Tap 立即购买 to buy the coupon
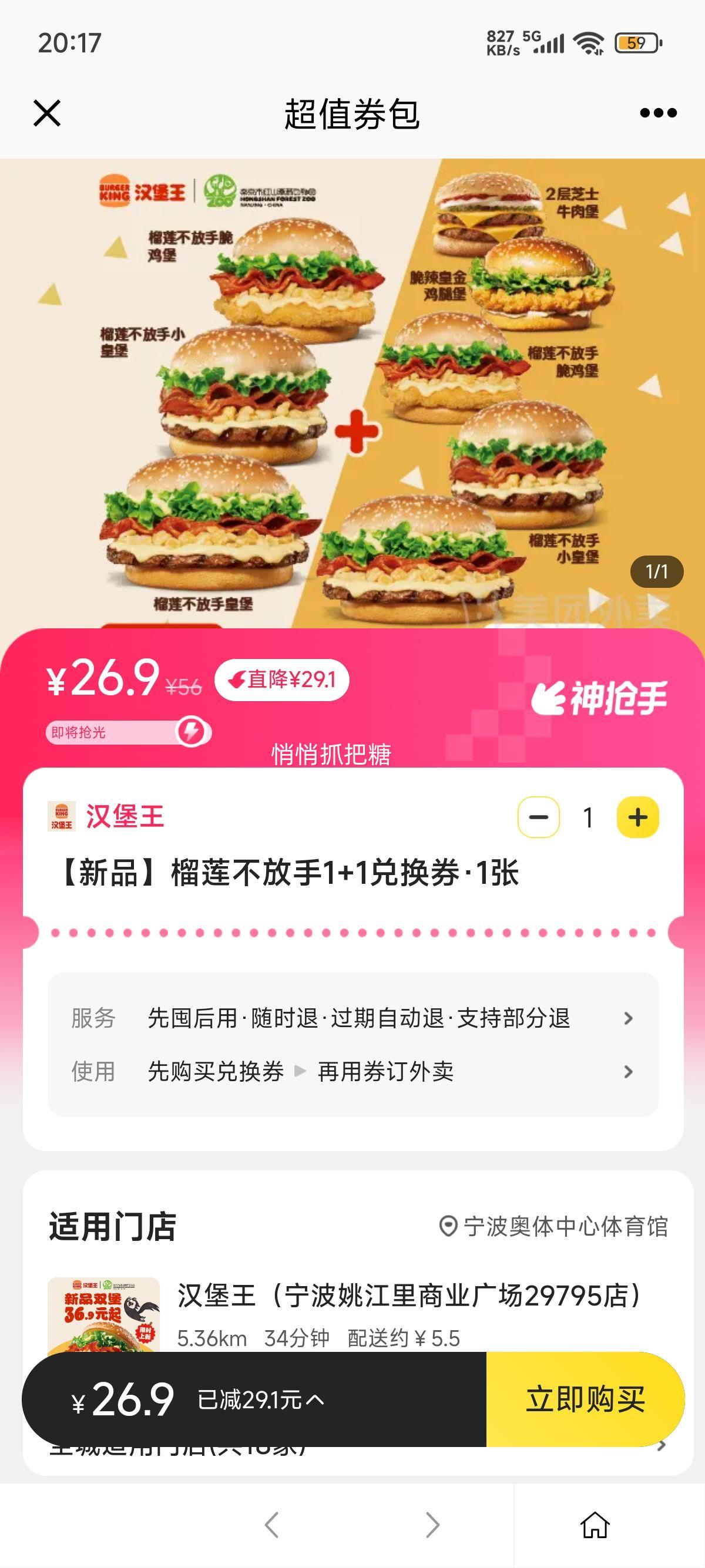Screen dimensions: 705x1568 click(x=585, y=1399)
